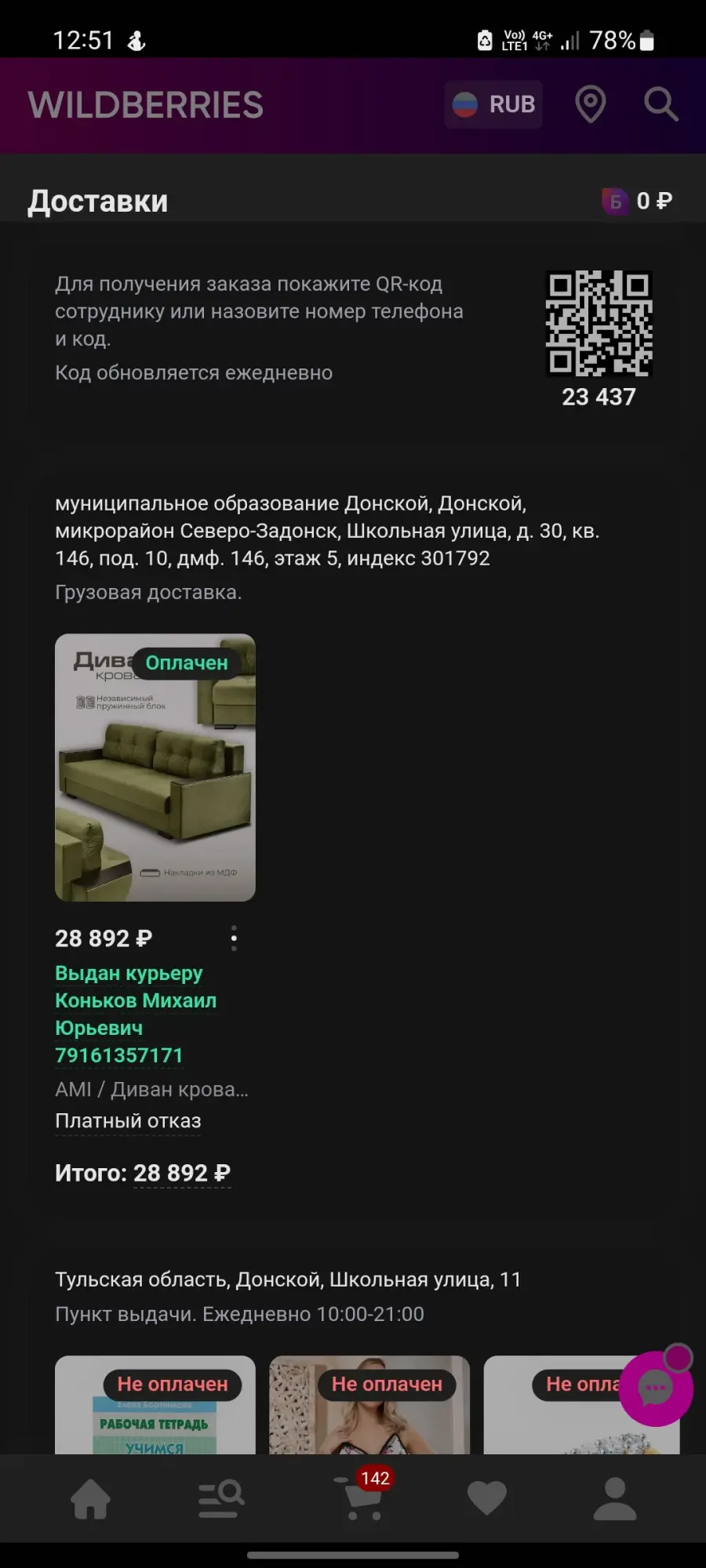Open the RUB currency selector

tap(493, 104)
